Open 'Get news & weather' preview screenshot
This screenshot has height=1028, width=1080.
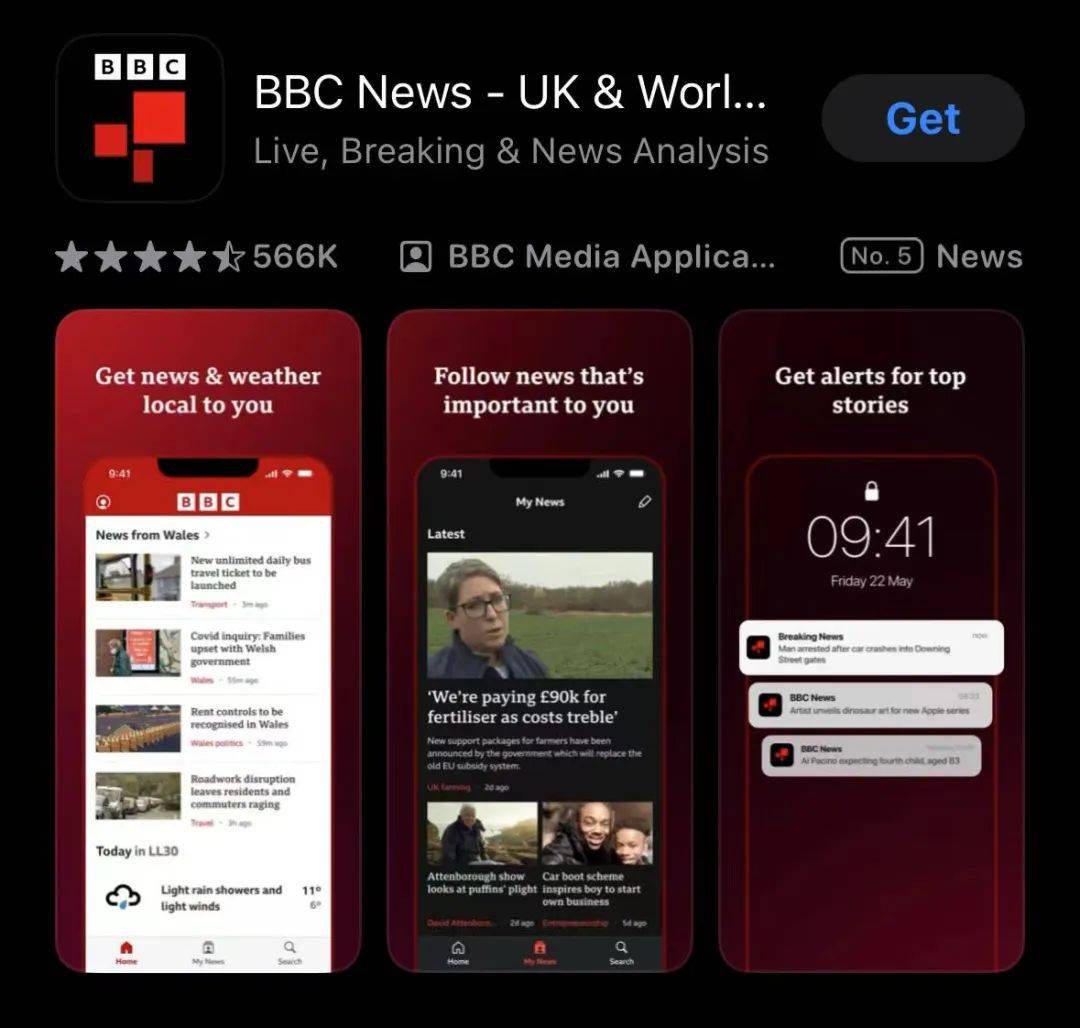[x=208, y=640]
